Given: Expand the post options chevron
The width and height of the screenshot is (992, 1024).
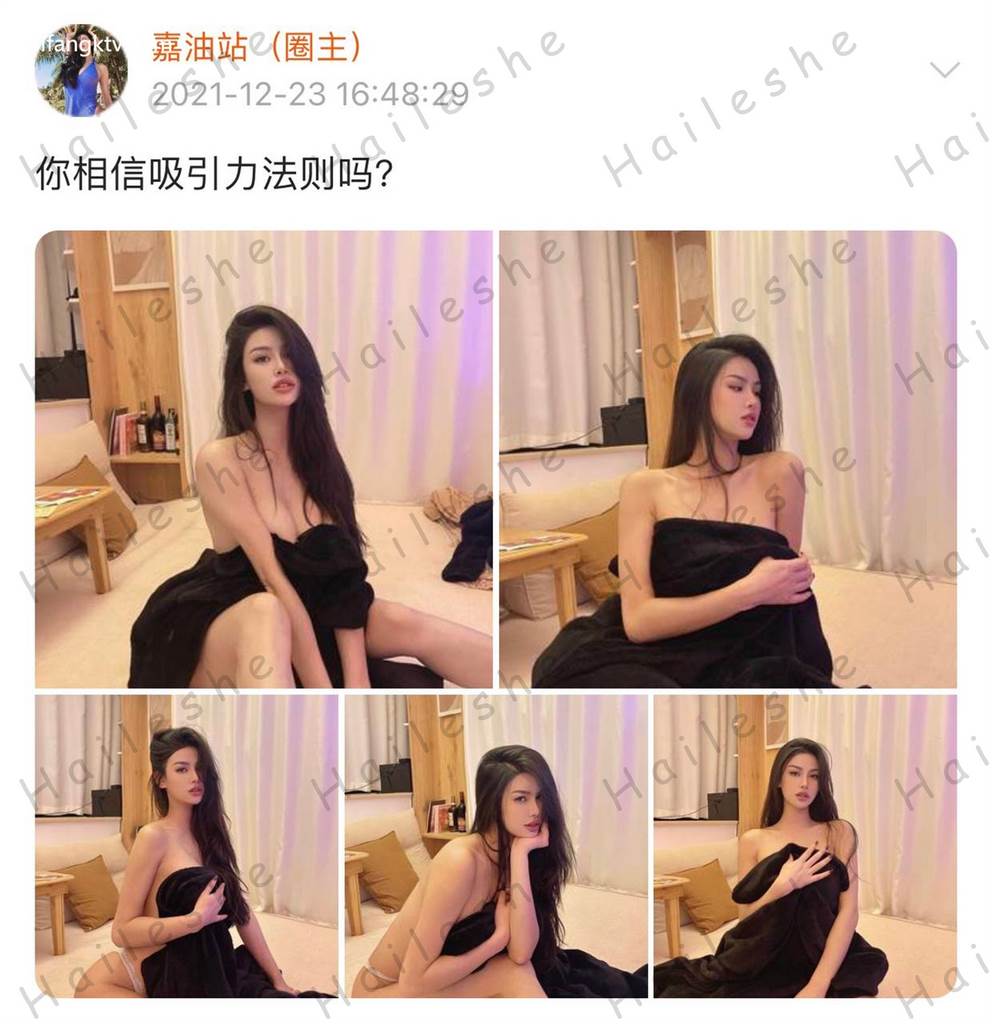Looking at the screenshot, I should (x=945, y=69).
